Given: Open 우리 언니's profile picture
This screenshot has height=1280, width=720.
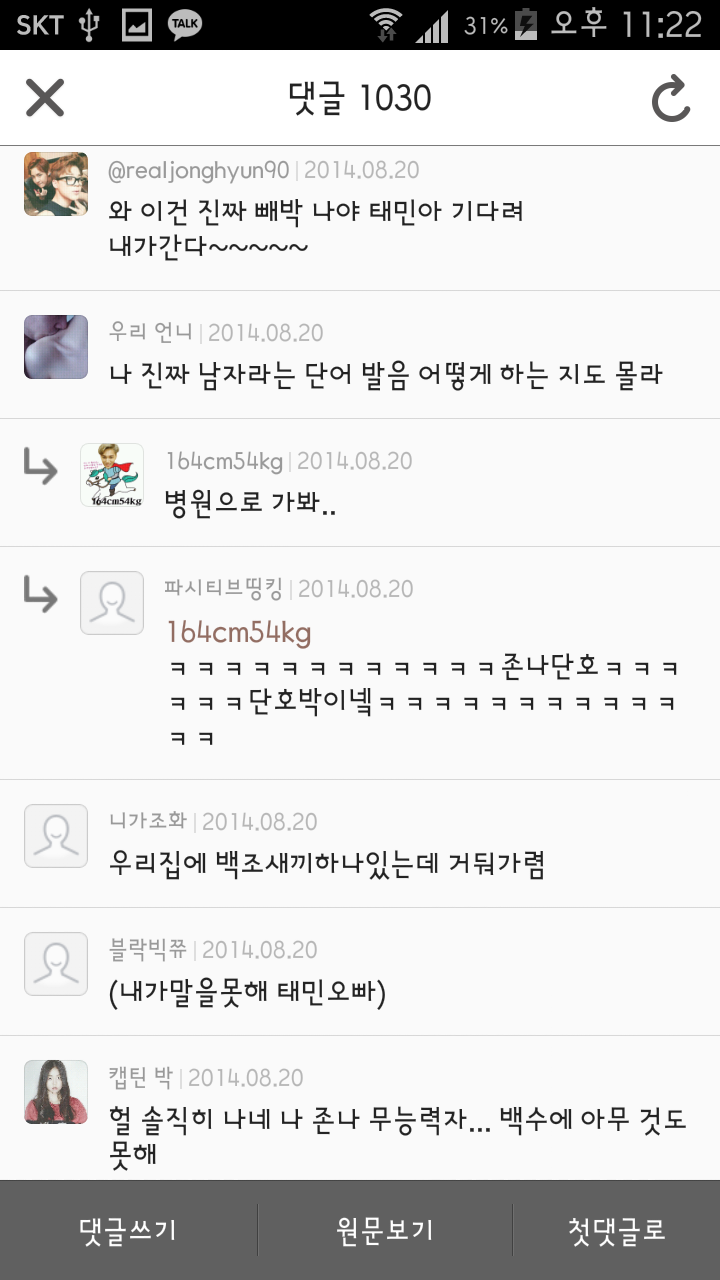Looking at the screenshot, I should [x=56, y=347].
